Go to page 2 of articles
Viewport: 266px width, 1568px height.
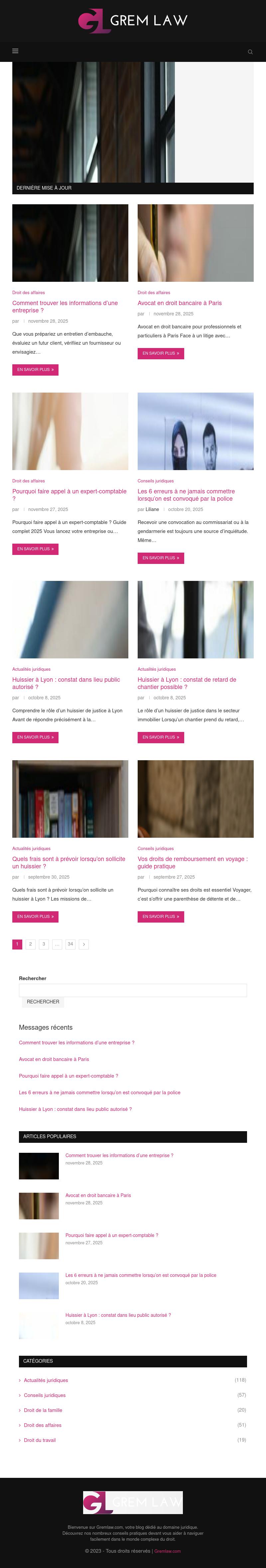31,944
